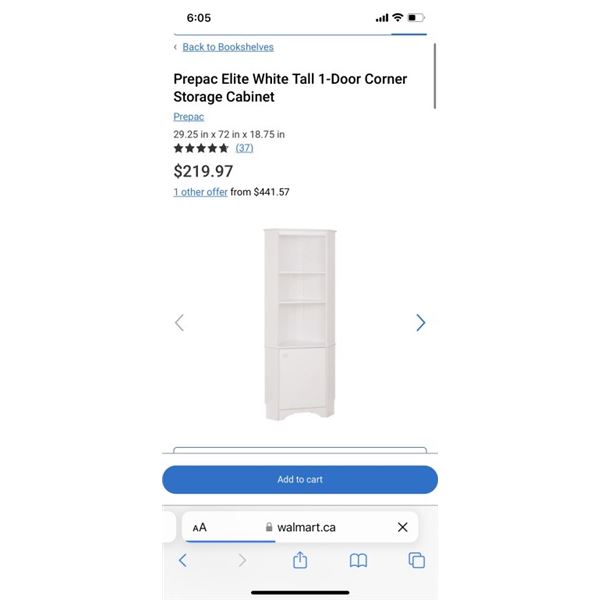This screenshot has width=600, height=600.
Task: Stop loading the page
Action: (402, 527)
